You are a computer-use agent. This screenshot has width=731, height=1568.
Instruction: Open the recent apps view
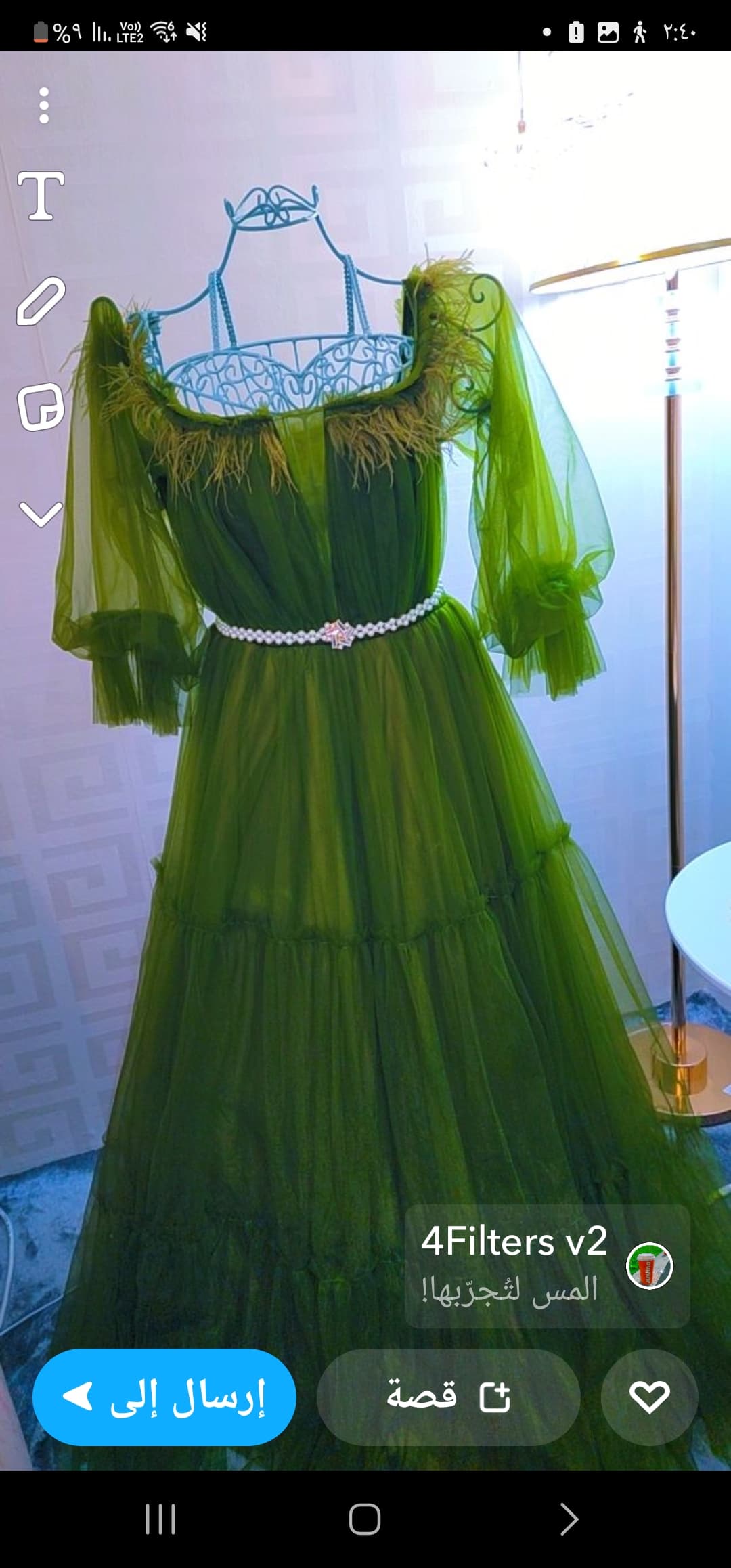(161, 1519)
